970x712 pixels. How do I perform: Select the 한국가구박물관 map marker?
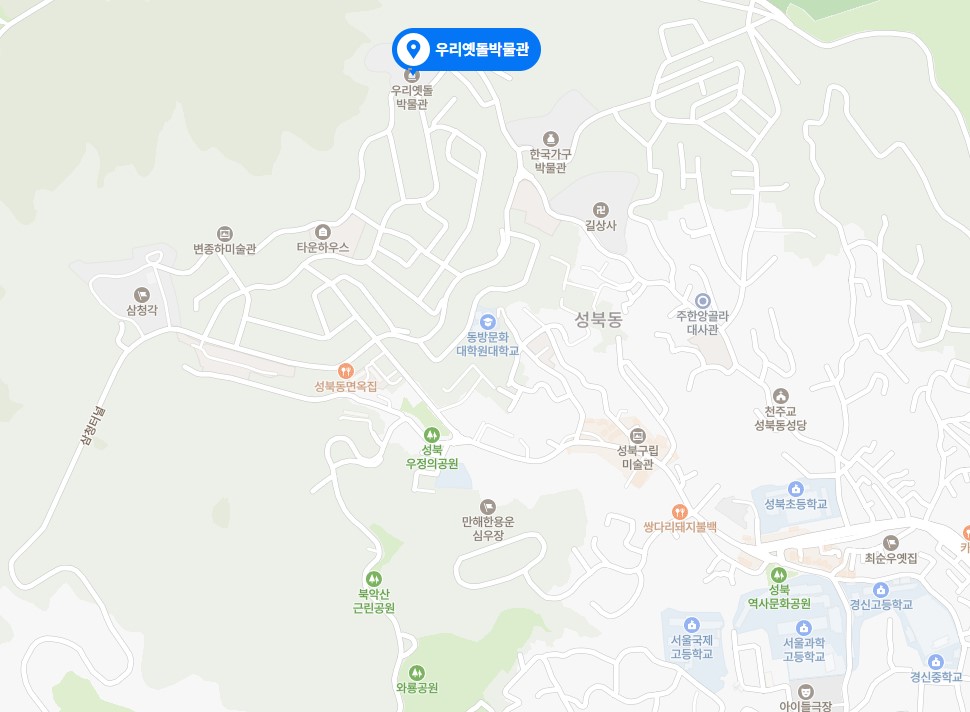tap(549, 138)
